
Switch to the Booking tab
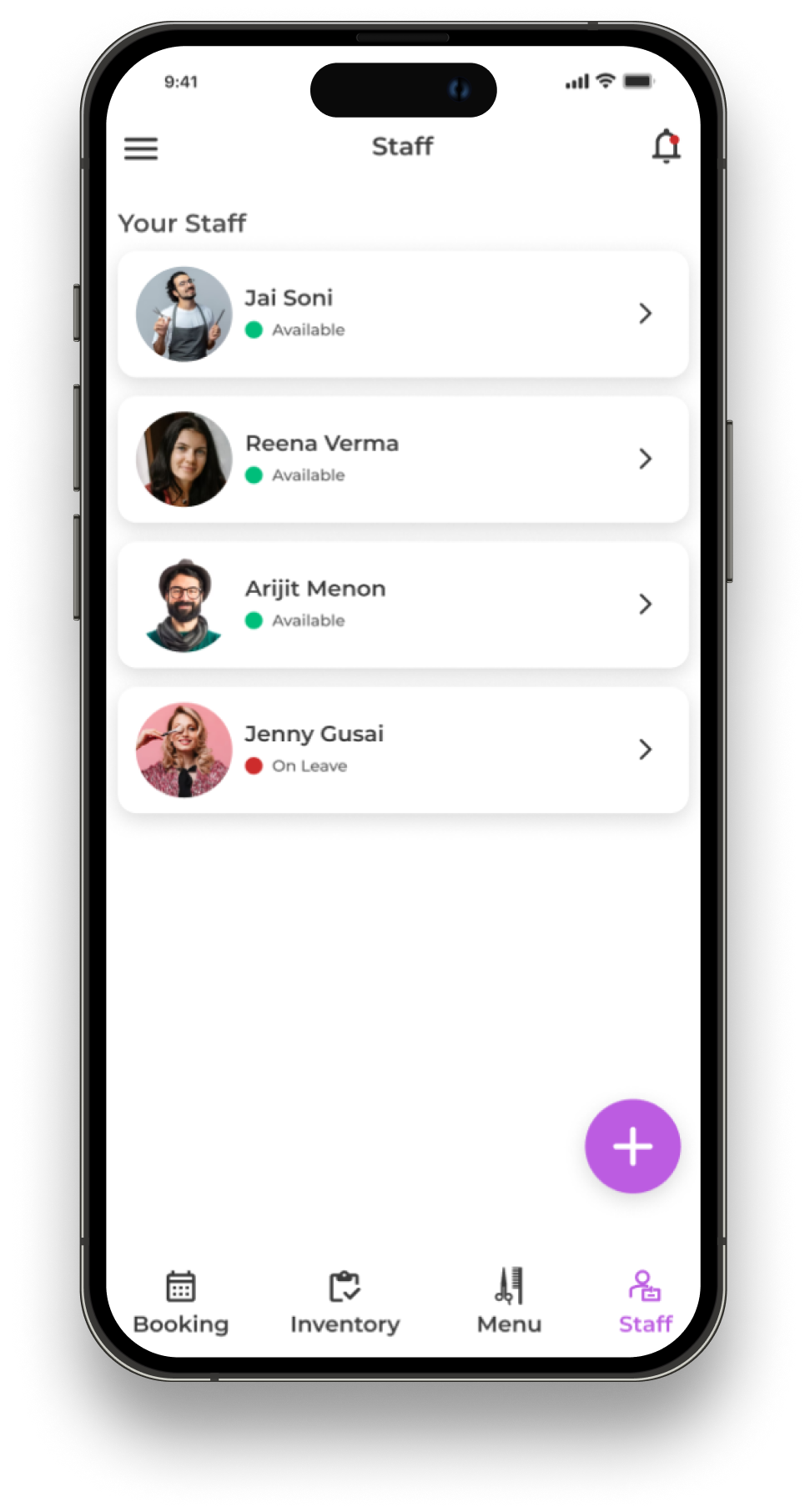[180, 1302]
